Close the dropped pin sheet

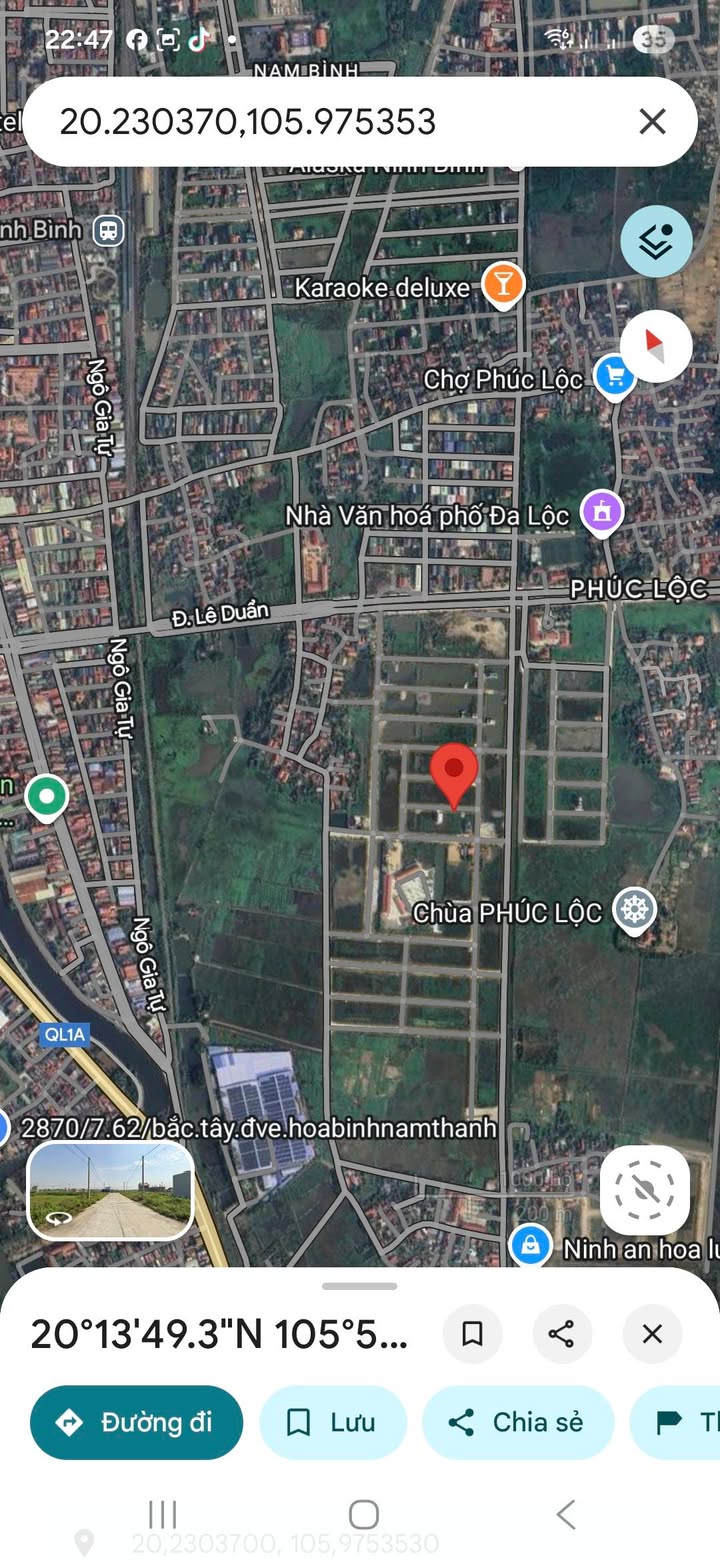(x=652, y=1334)
